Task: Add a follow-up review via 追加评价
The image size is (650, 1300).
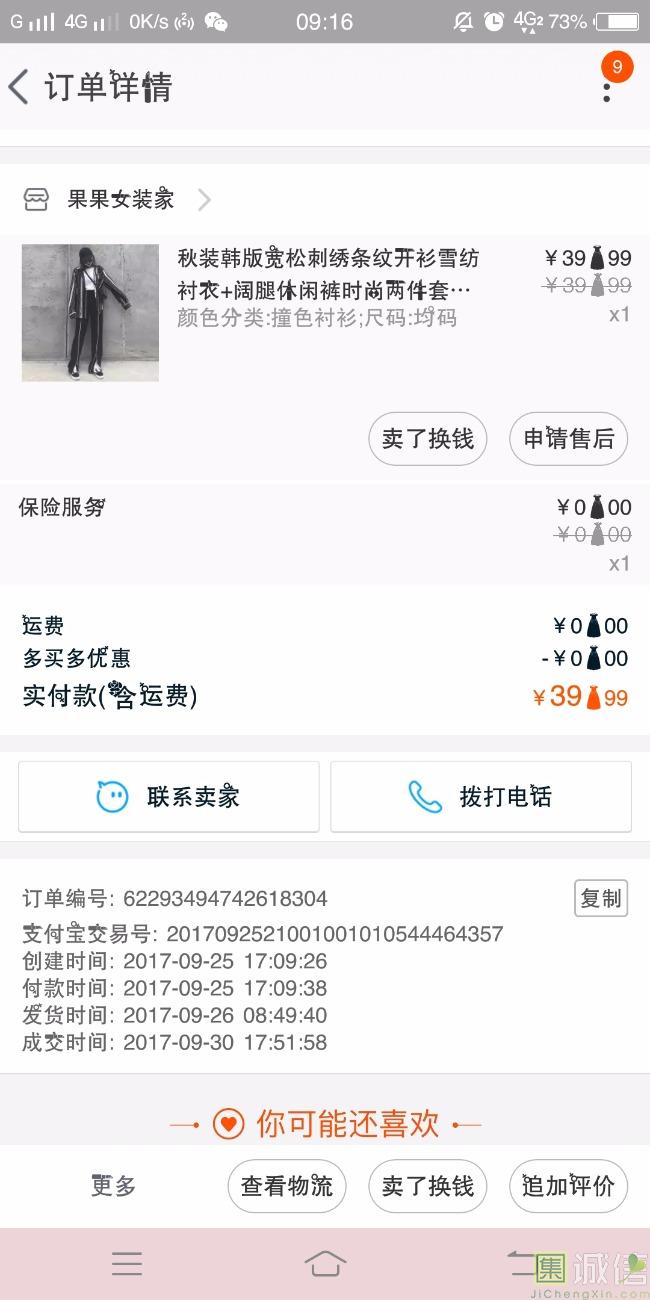Action: (568, 1186)
